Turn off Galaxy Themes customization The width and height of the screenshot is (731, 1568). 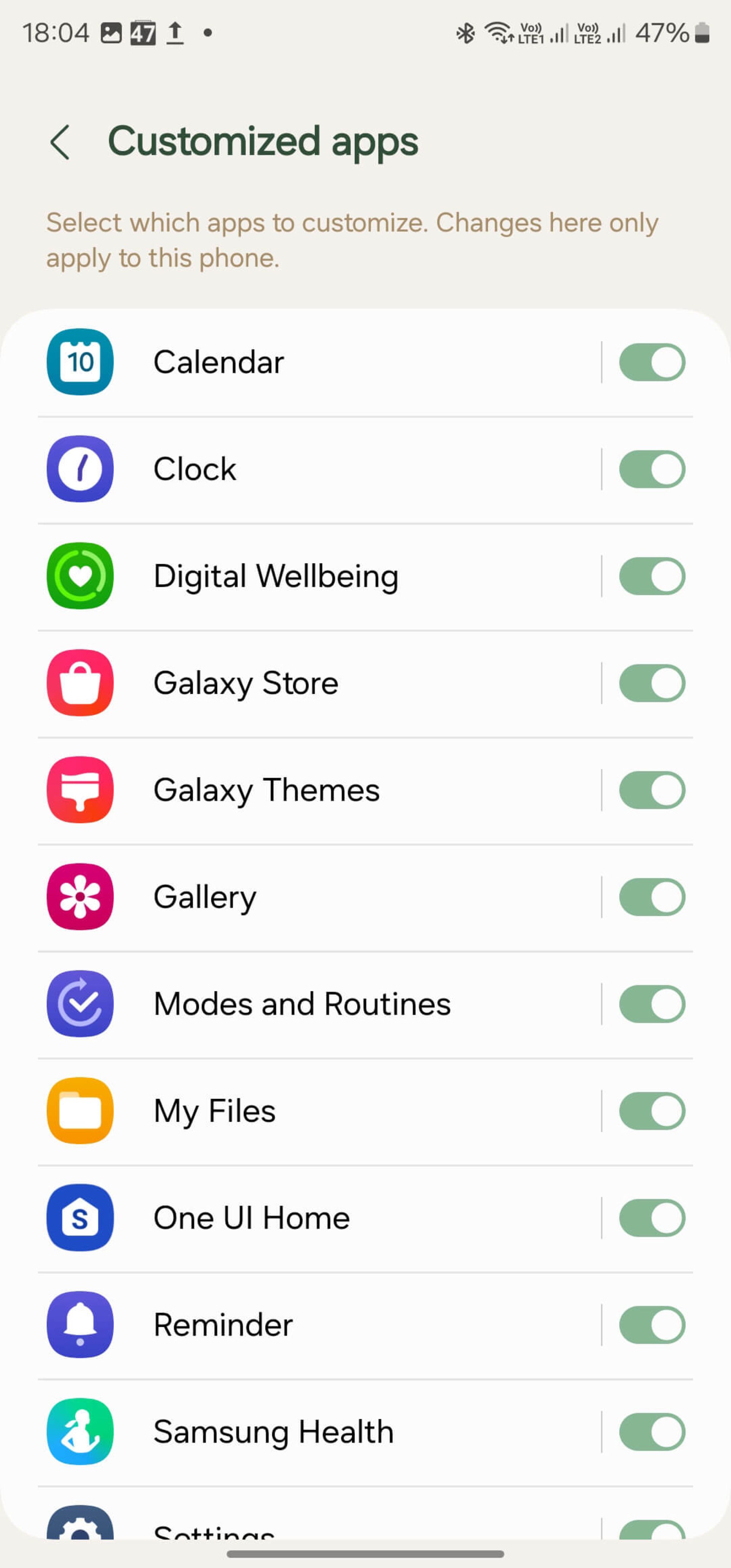point(652,790)
